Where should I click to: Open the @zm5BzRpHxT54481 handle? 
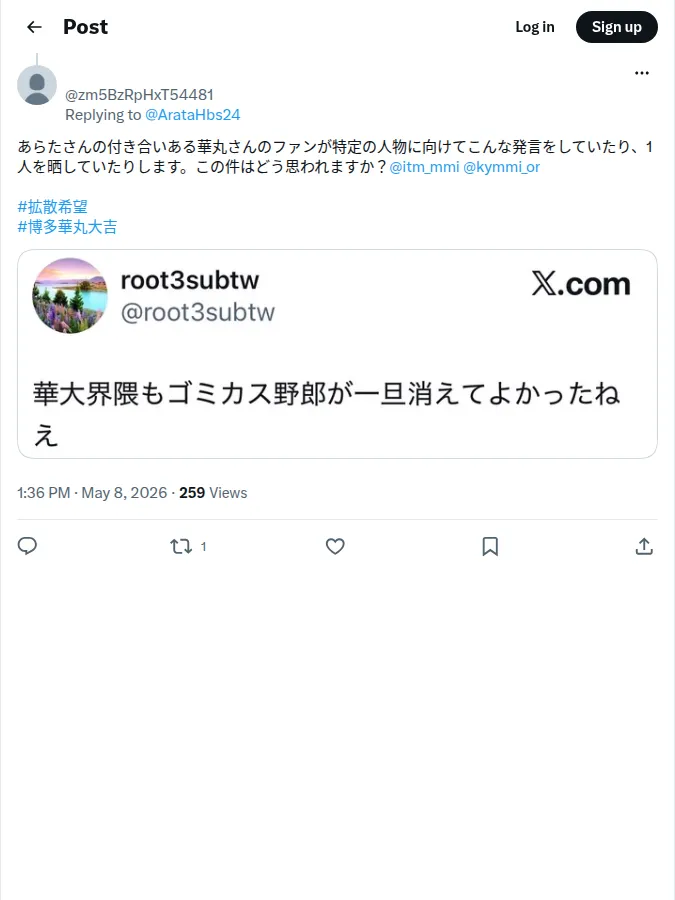[x=139, y=95]
